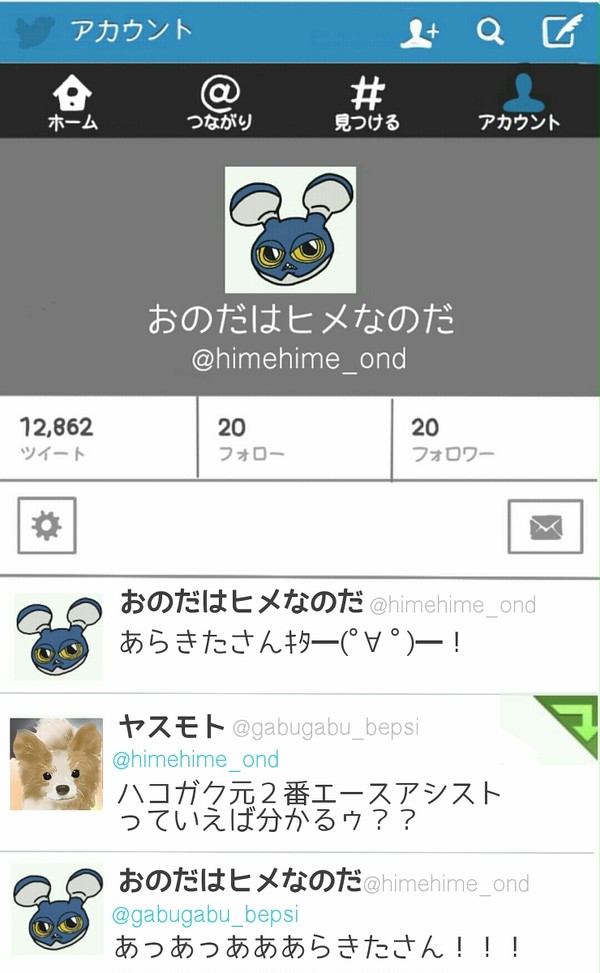Tap the @gabugabu_bepsi mention link
Screen dimensions: 600x973
[205, 914]
